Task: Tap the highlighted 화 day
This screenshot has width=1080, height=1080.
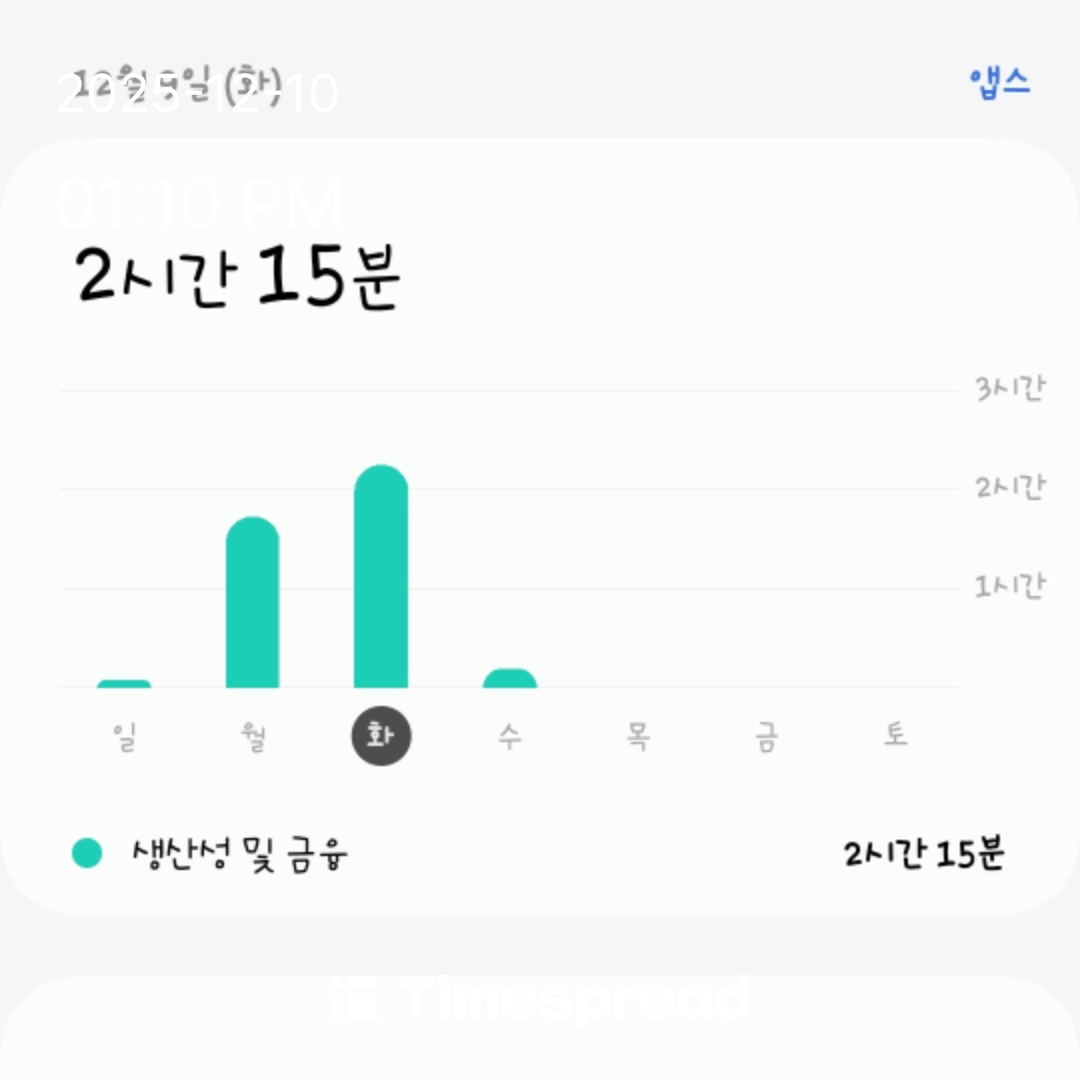Action: pos(381,737)
